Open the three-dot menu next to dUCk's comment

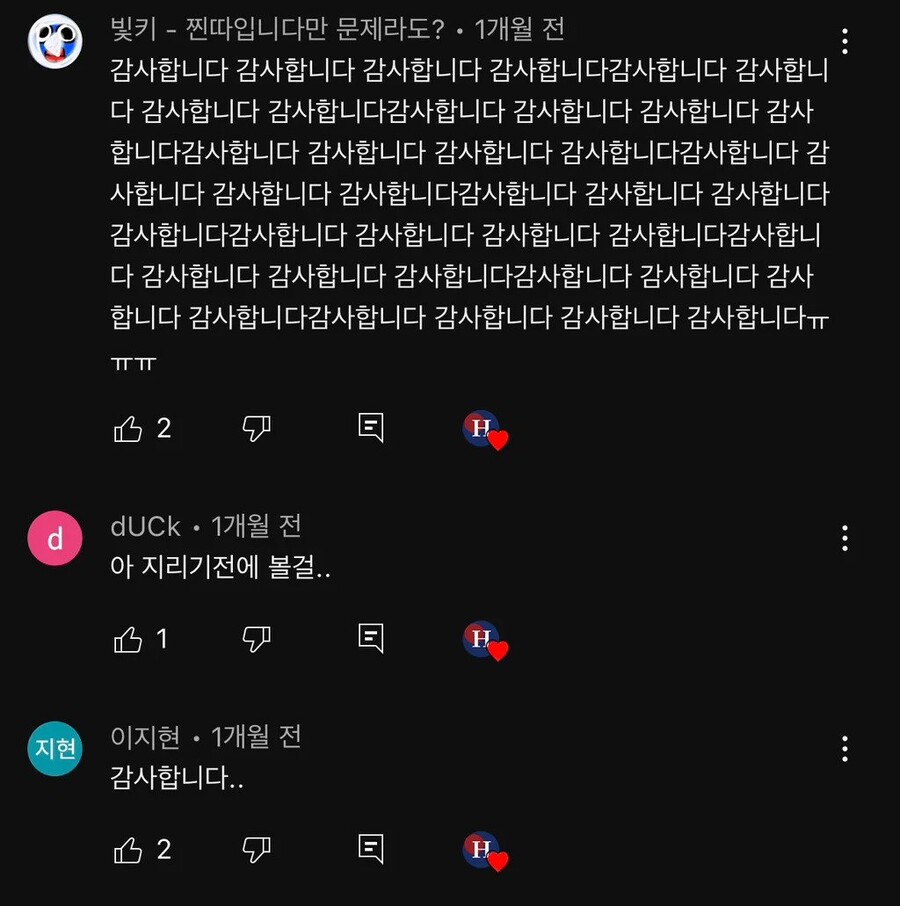845,537
